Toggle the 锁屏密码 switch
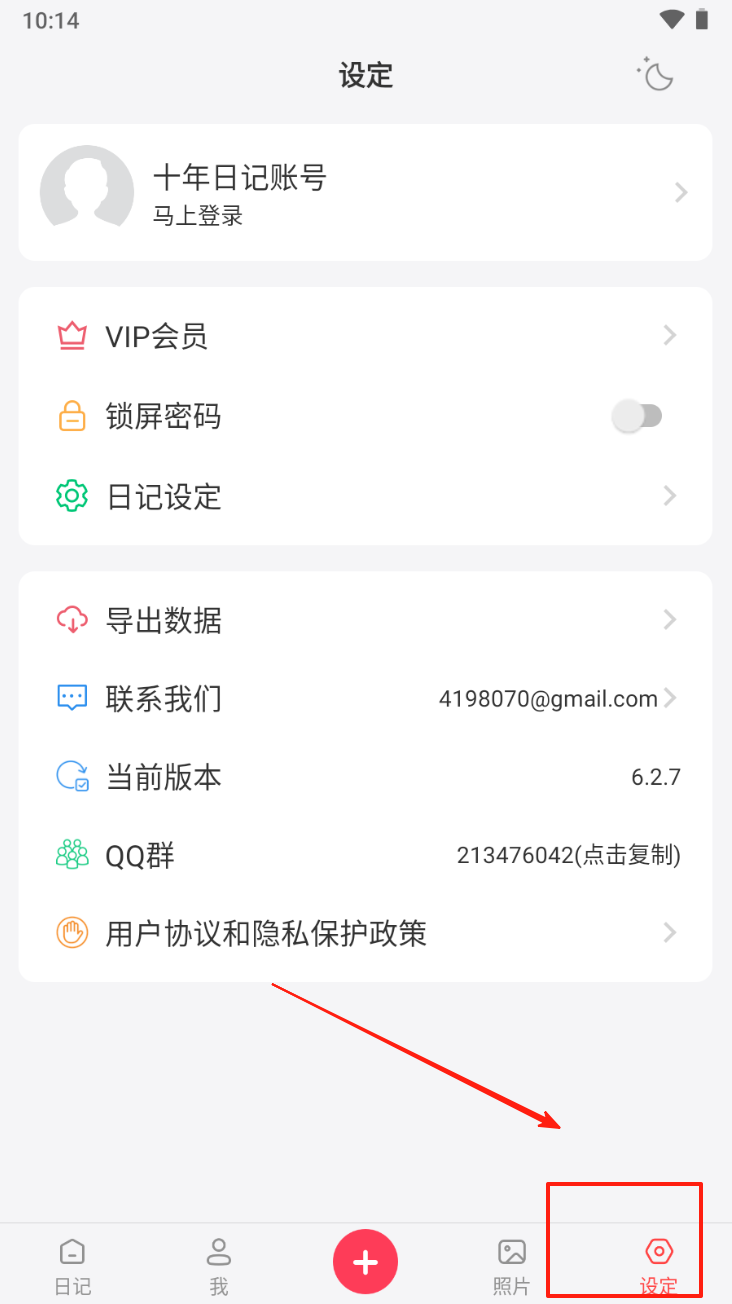Screen dimensions: 732x1304 (x=637, y=416)
